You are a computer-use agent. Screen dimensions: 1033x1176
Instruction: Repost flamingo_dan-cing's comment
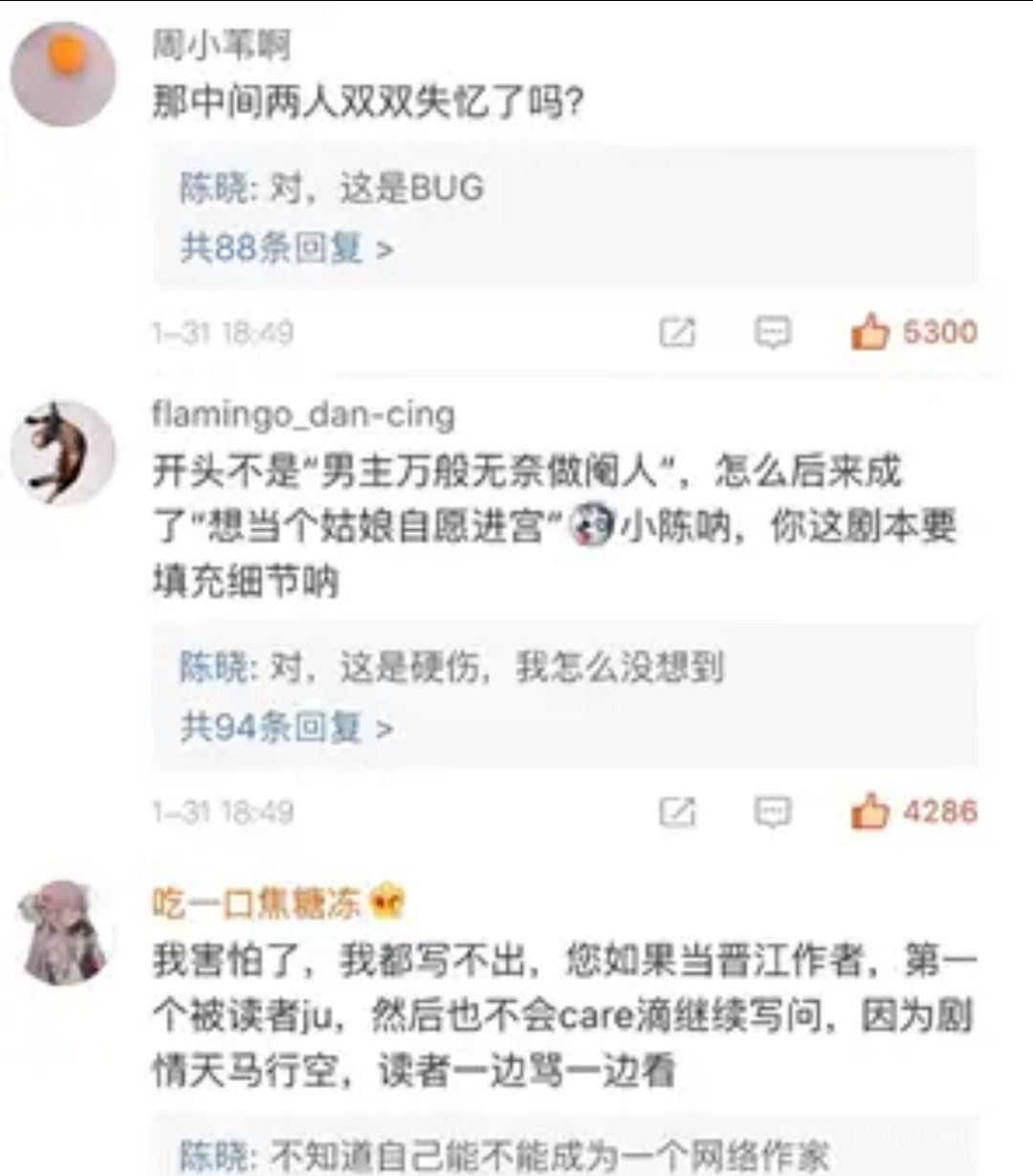[677, 811]
